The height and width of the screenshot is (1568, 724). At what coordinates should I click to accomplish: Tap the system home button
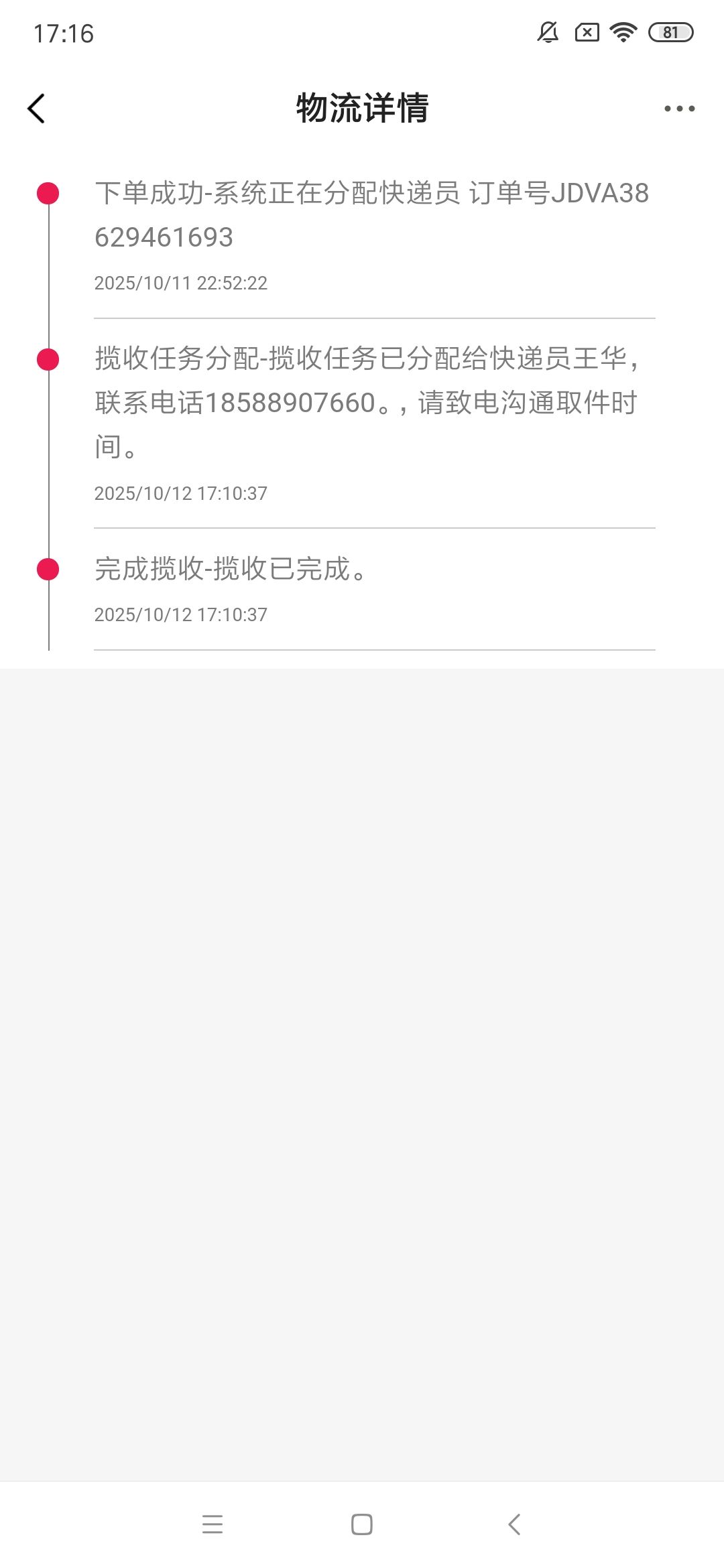pyautogui.click(x=362, y=1524)
